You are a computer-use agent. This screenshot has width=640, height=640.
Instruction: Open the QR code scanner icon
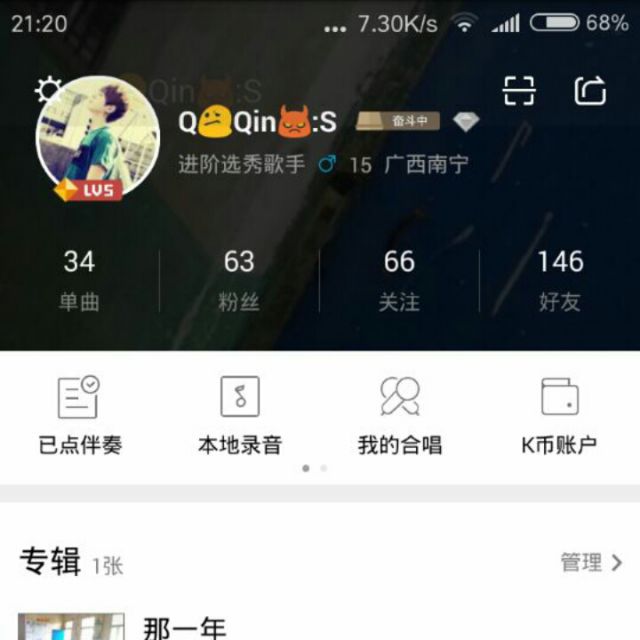(x=519, y=91)
